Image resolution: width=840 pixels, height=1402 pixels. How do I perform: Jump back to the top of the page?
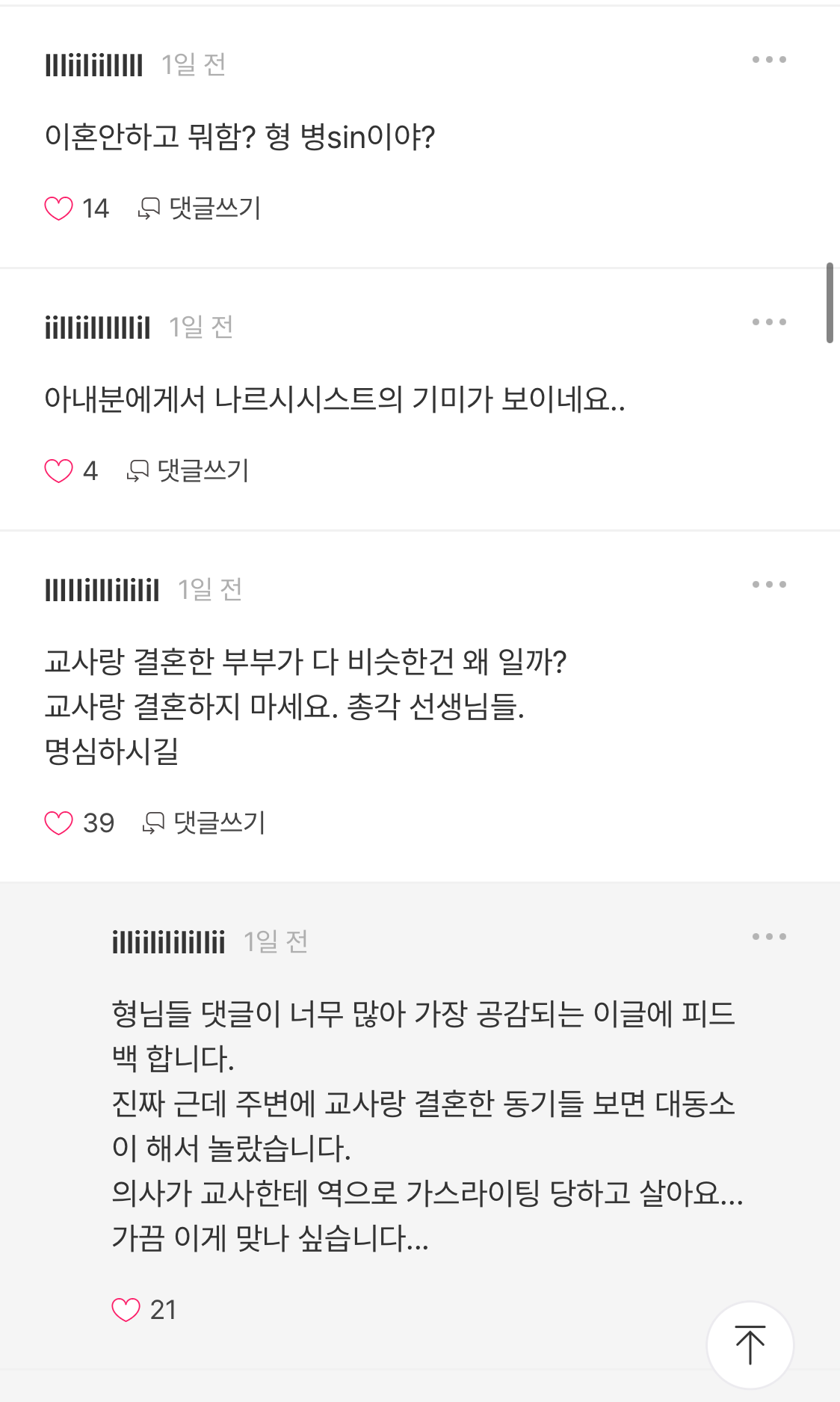click(x=750, y=1344)
